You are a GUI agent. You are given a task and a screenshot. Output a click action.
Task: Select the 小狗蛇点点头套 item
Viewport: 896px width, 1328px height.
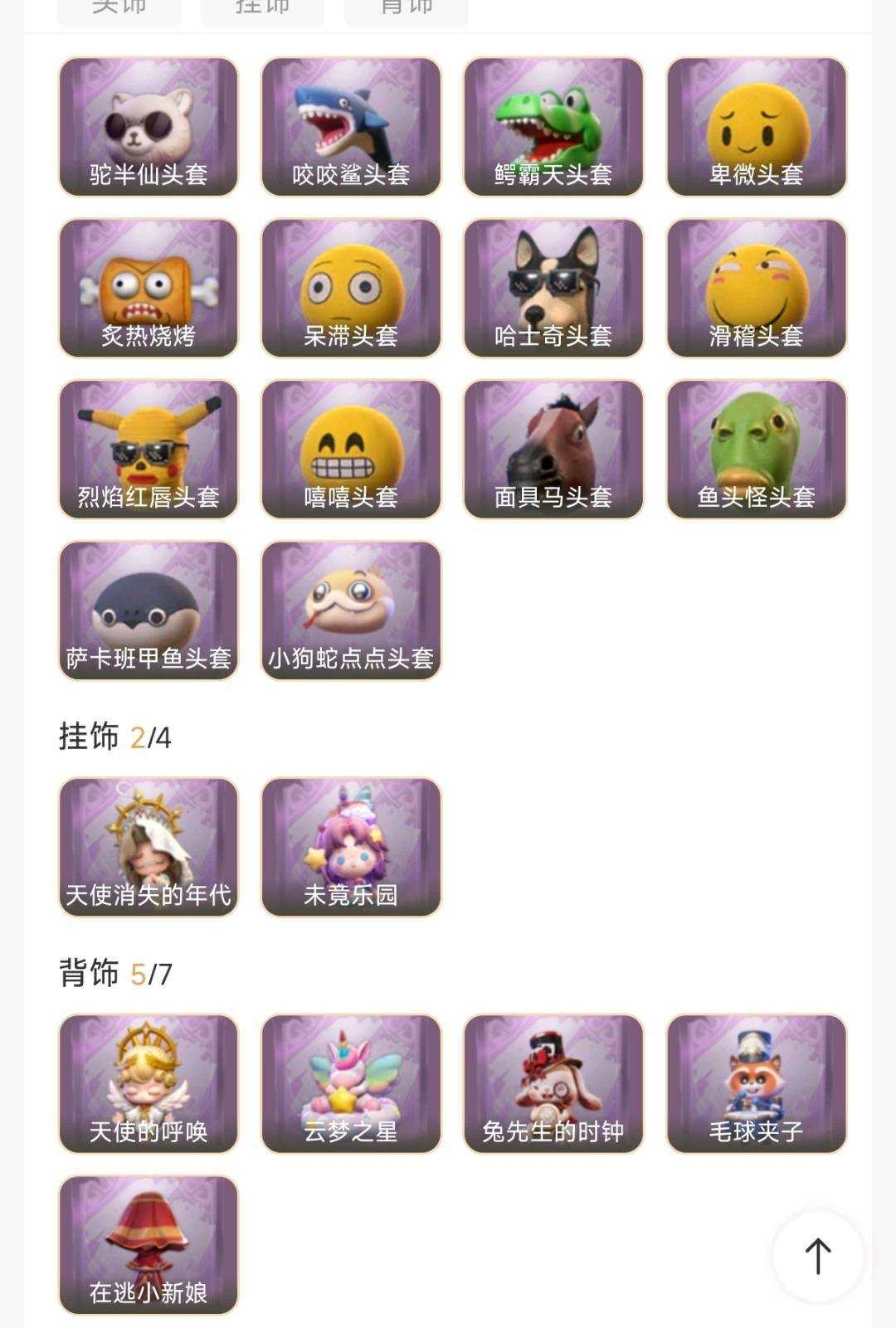coord(351,610)
